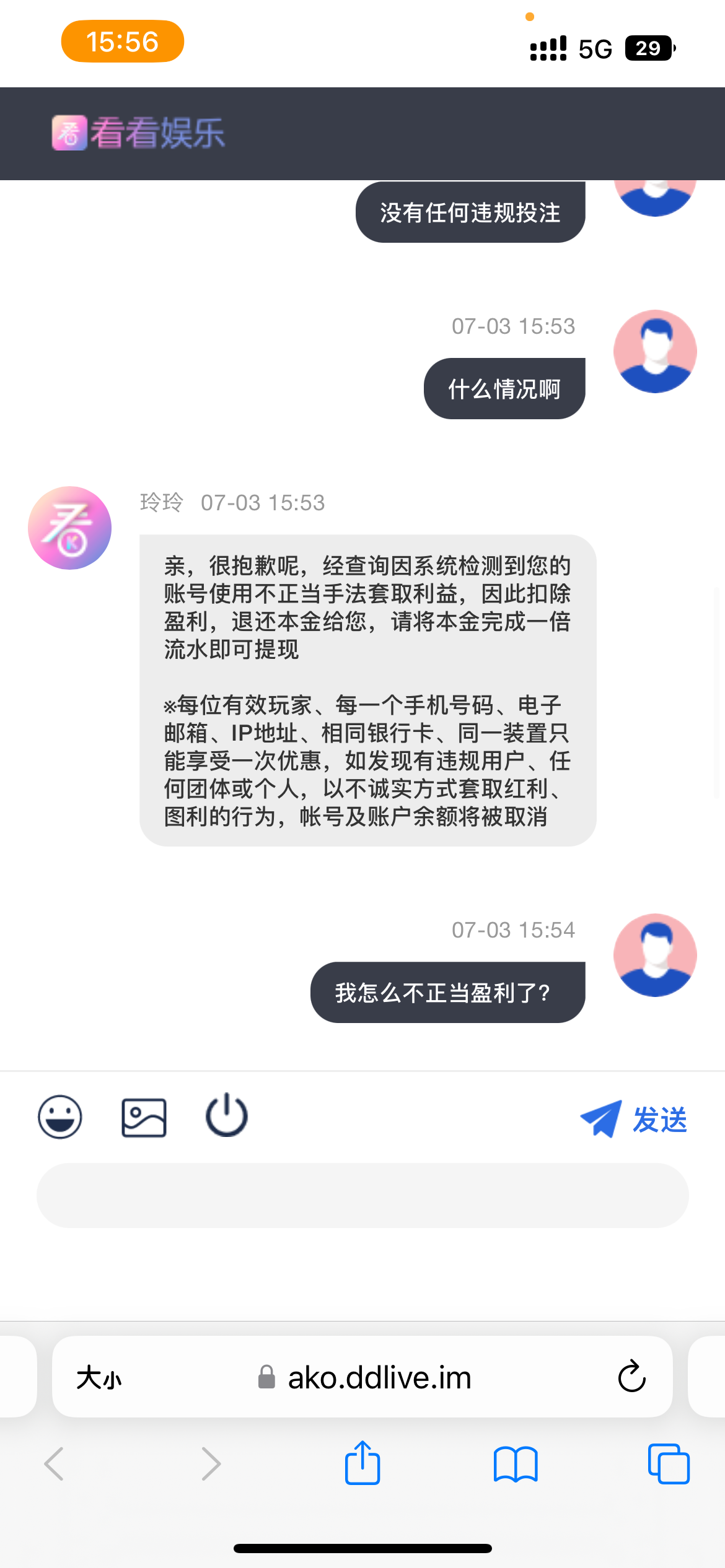Share this page from Safari

(362, 1463)
